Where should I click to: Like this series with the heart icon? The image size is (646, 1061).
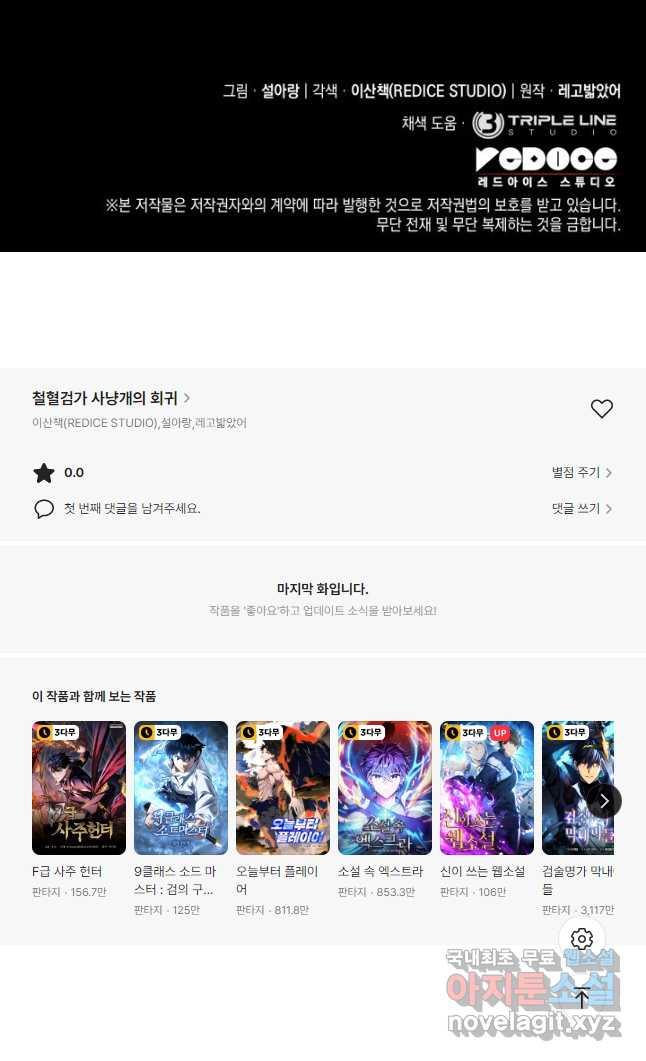tap(601, 409)
